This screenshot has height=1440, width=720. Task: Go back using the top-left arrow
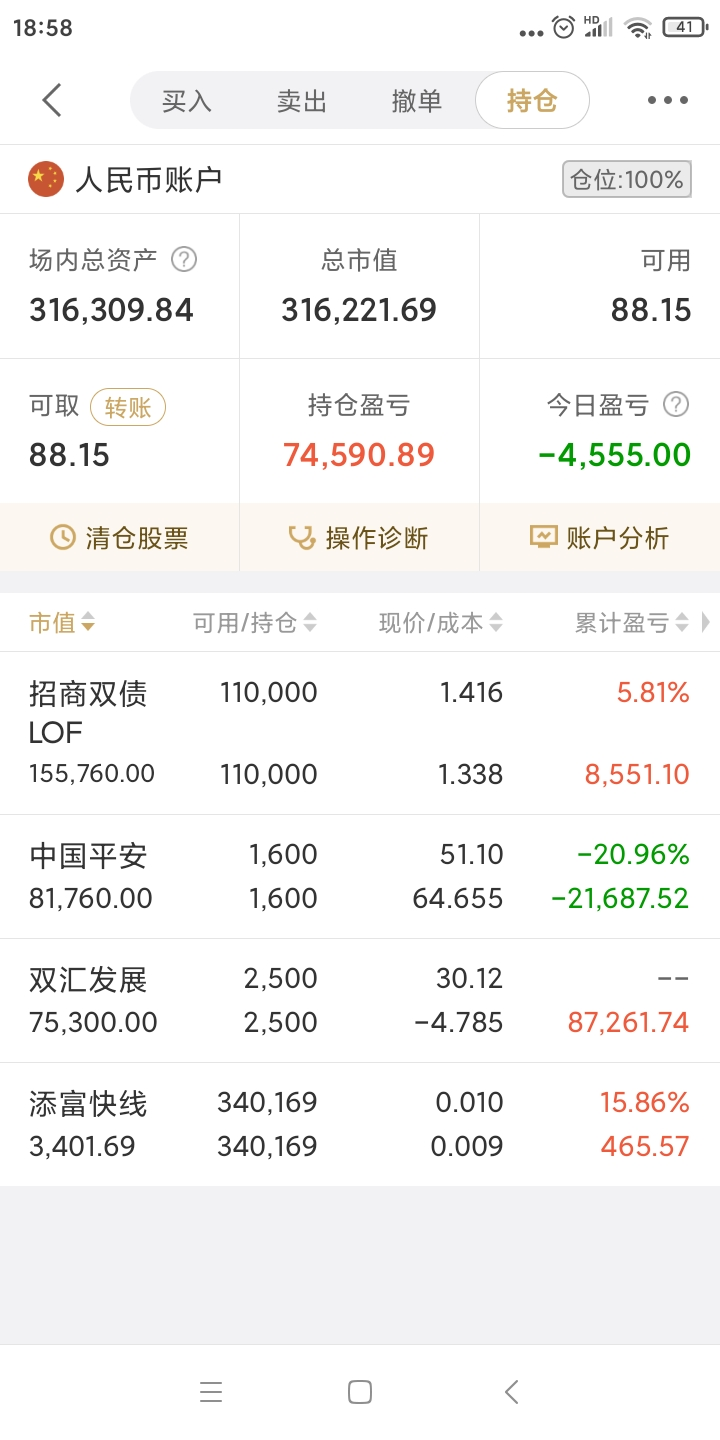coord(52,100)
